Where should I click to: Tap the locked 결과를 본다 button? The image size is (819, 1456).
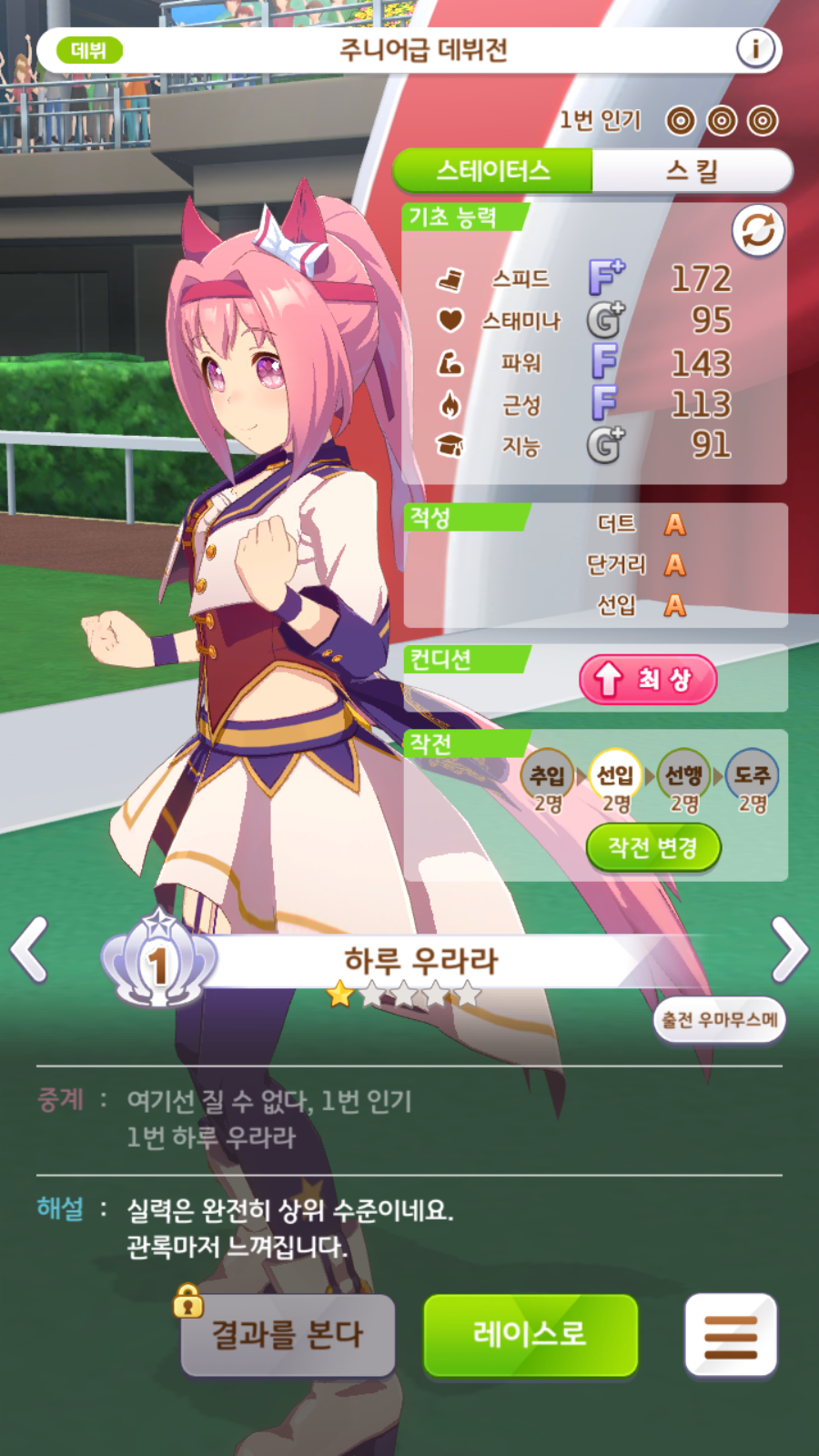[x=288, y=1335]
